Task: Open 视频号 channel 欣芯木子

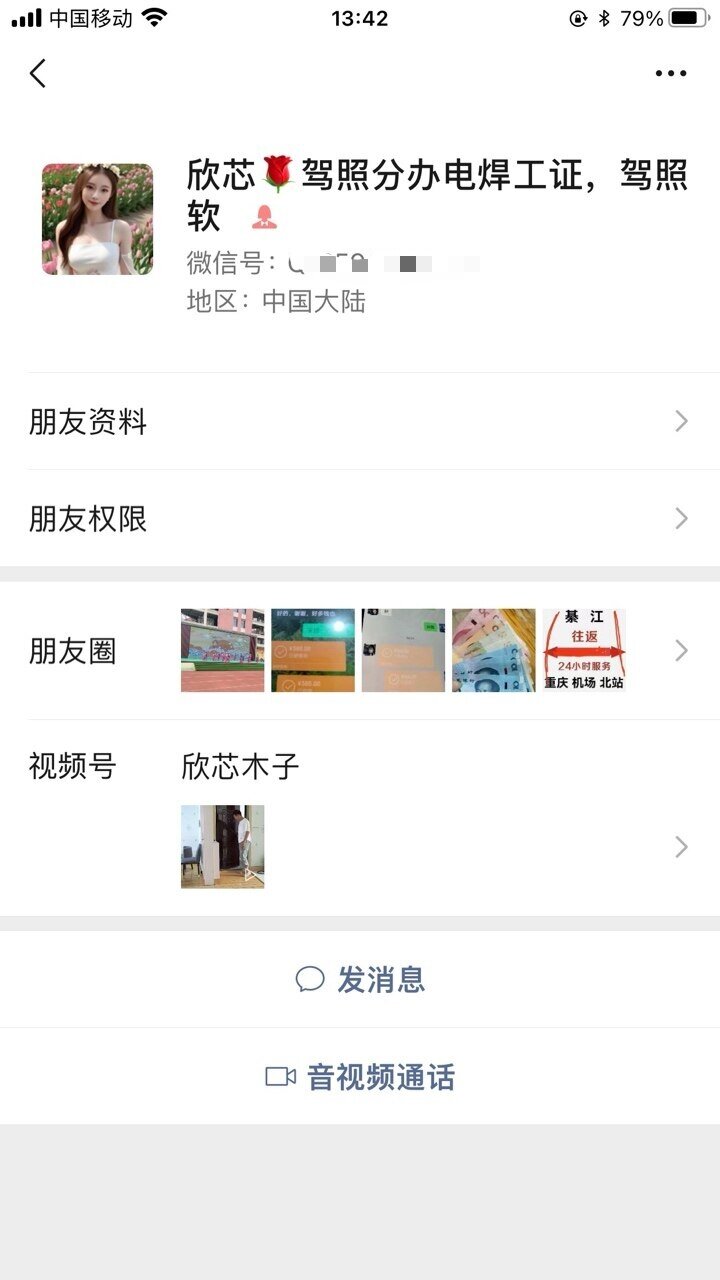Action: coord(360,815)
